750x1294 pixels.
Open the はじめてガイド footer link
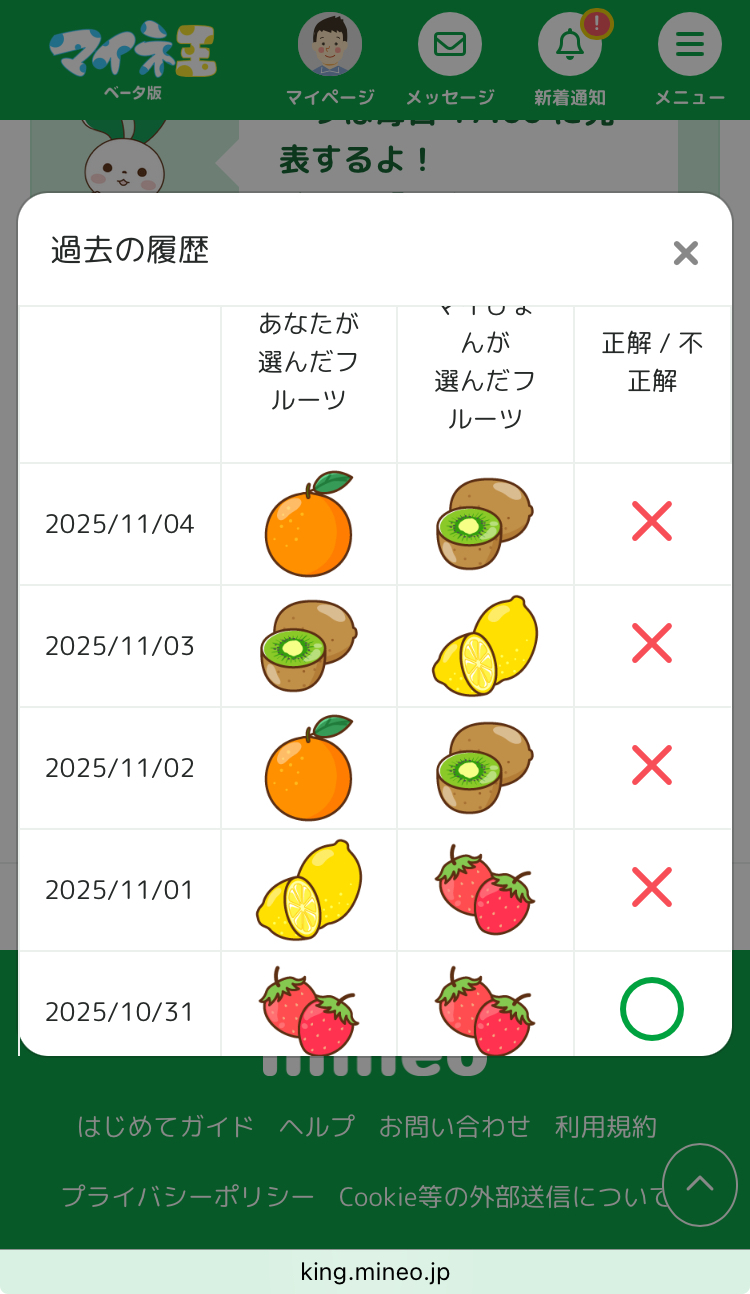pos(165,1126)
